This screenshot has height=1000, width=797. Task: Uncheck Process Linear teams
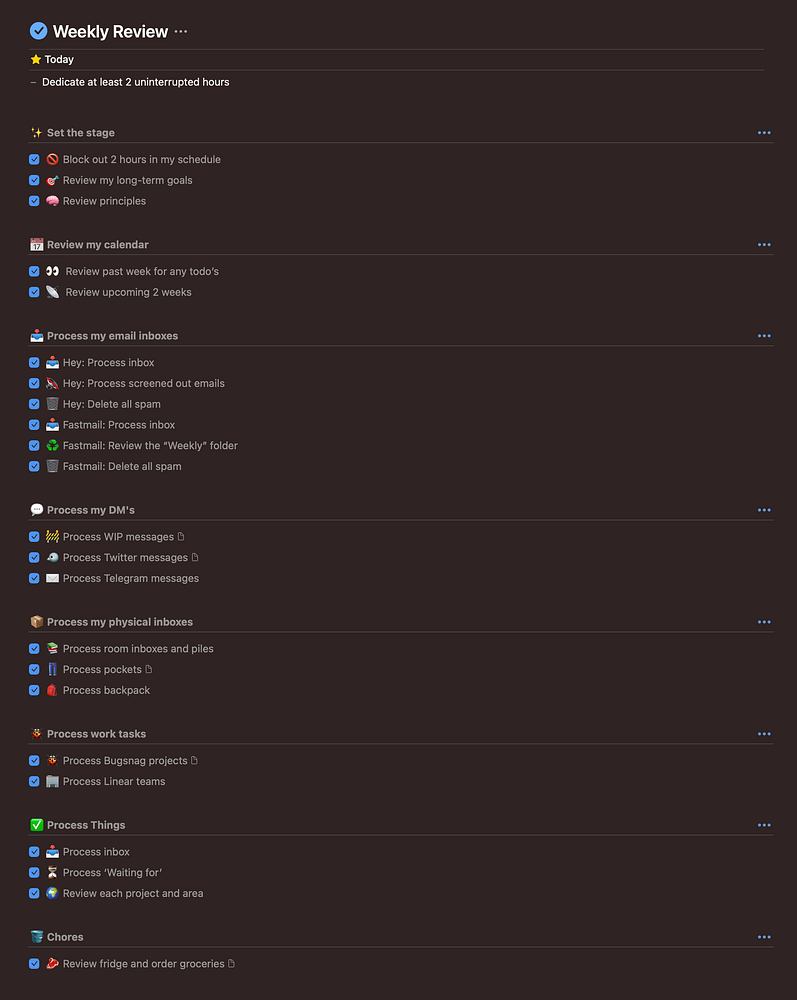[x=34, y=782]
